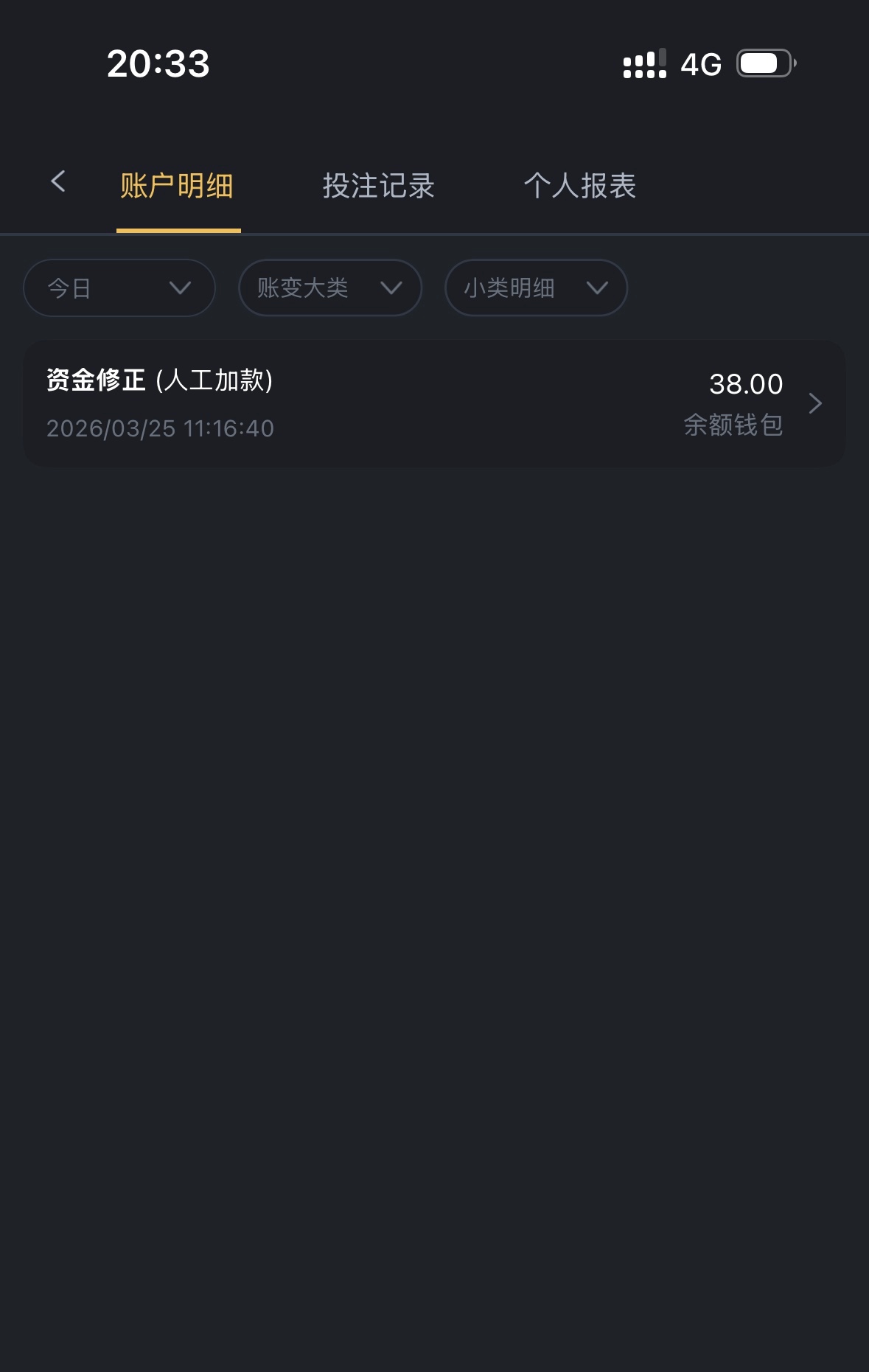The width and height of the screenshot is (869, 1372).
Task: Select the 账户明细 tab
Action: (177, 186)
